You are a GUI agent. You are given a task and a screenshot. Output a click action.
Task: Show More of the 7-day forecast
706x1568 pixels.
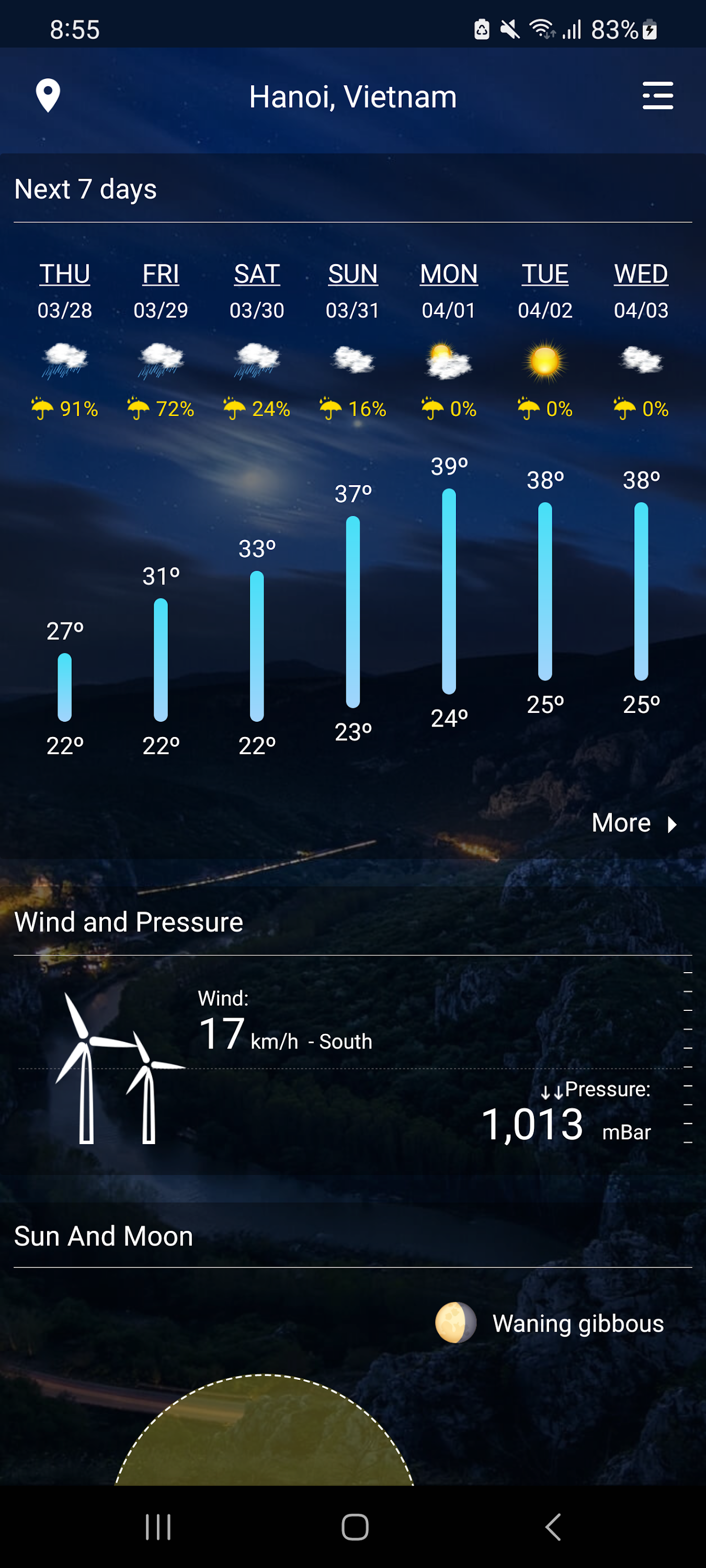pyautogui.click(x=633, y=823)
